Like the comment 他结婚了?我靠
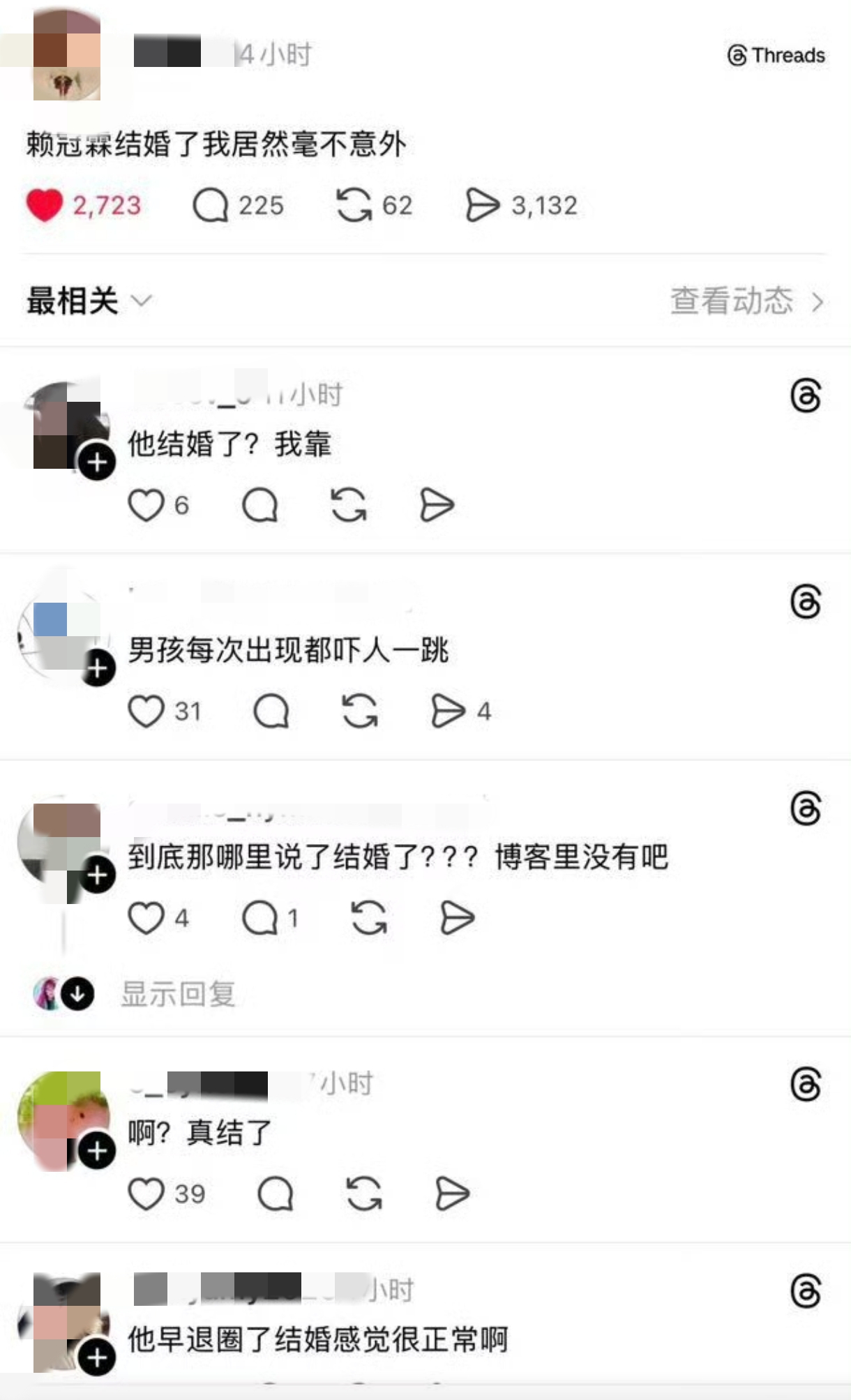Image resolution: width=851 pixels, height=1400 pixels. [x=146, y=505]
